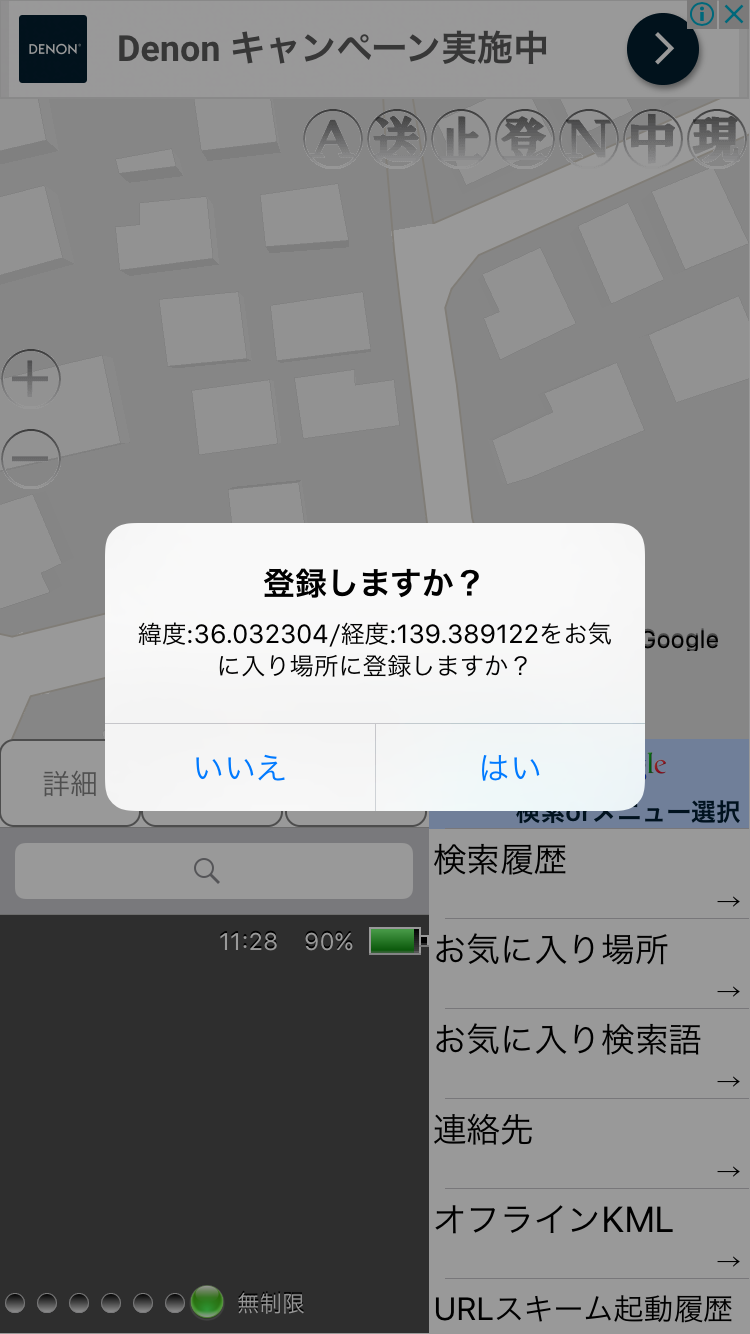Open オフラインKML row
The image size is (750, 1334).
click(588, 1232)
